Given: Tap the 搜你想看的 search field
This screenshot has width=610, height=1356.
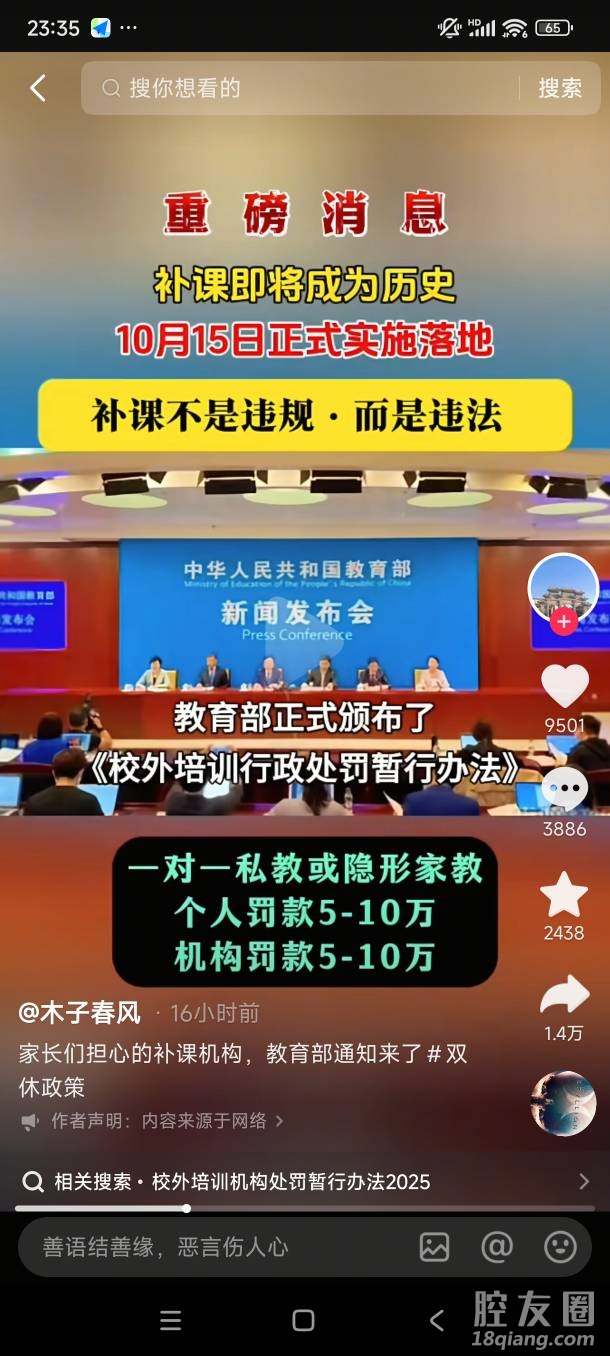Looking at the screenshot, I should click(x=300, y=88).
